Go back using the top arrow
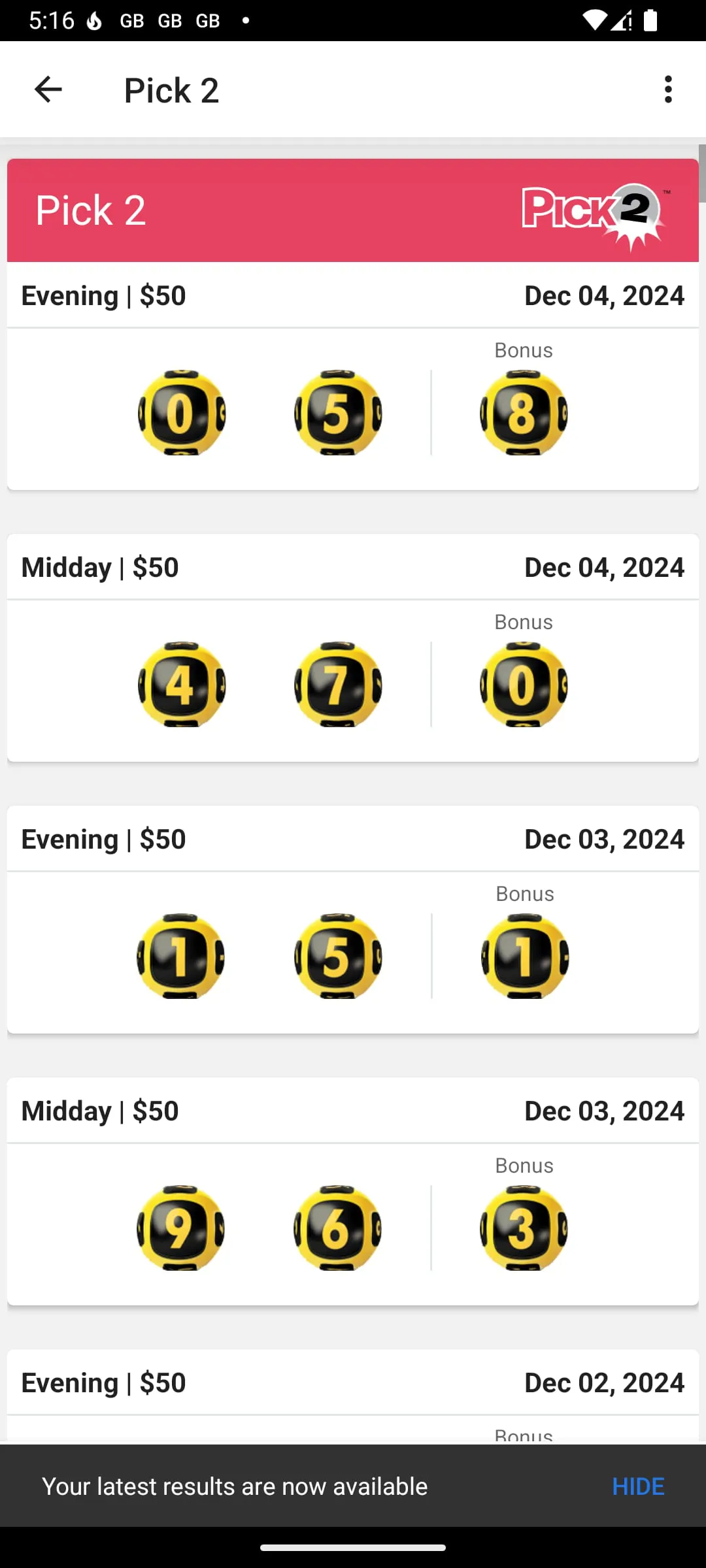706x1568 pixels. (x=48, y=90)
